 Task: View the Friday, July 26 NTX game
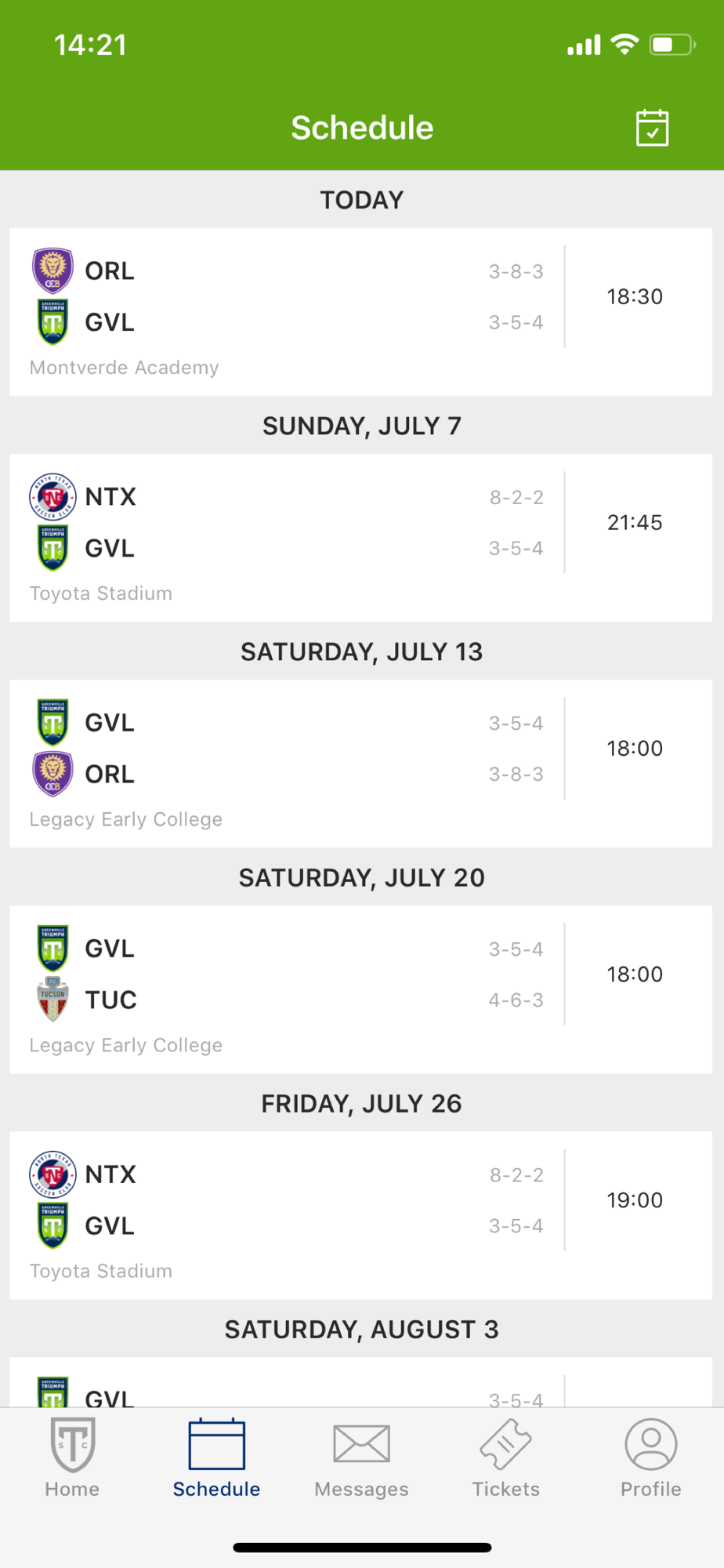tap(361, 1215)
